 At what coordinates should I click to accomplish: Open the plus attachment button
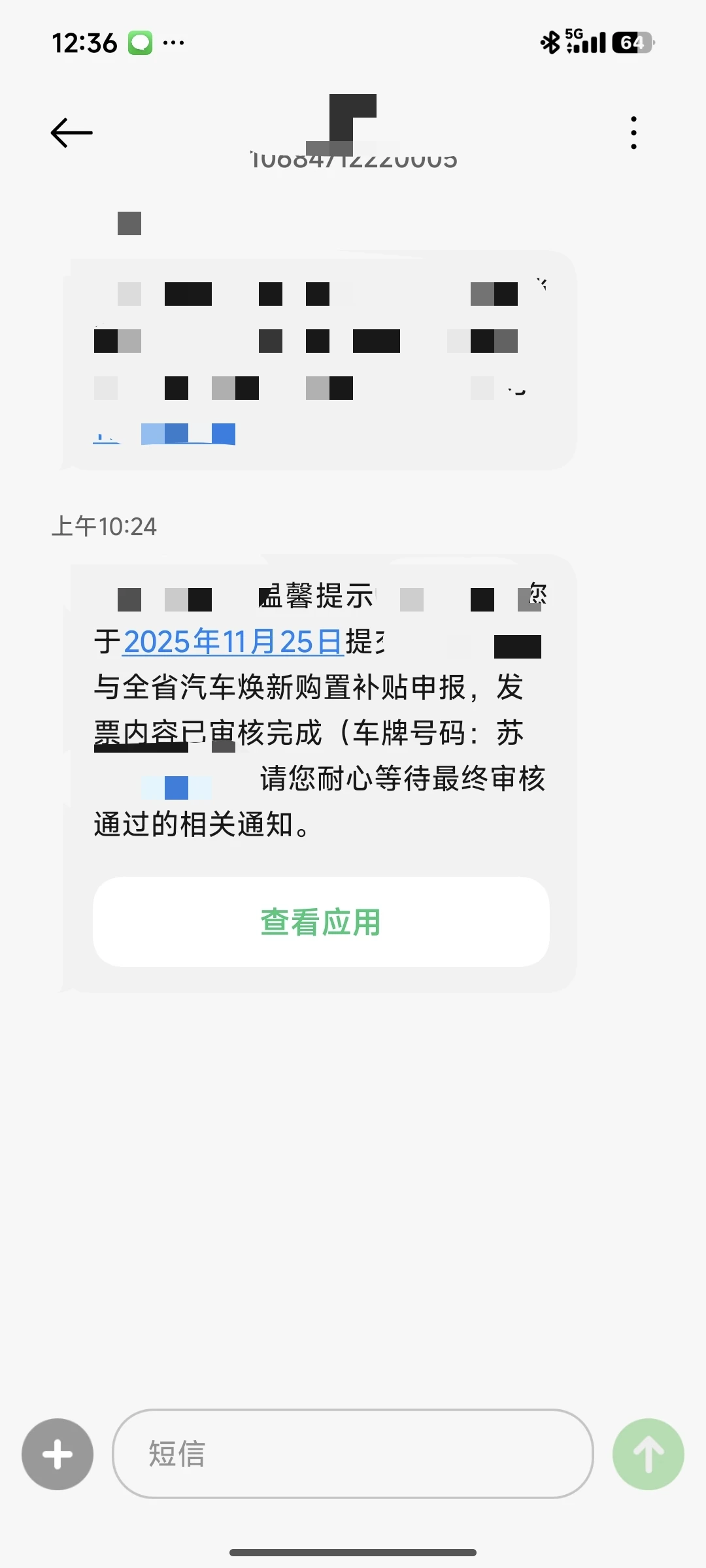point(58,1454)
